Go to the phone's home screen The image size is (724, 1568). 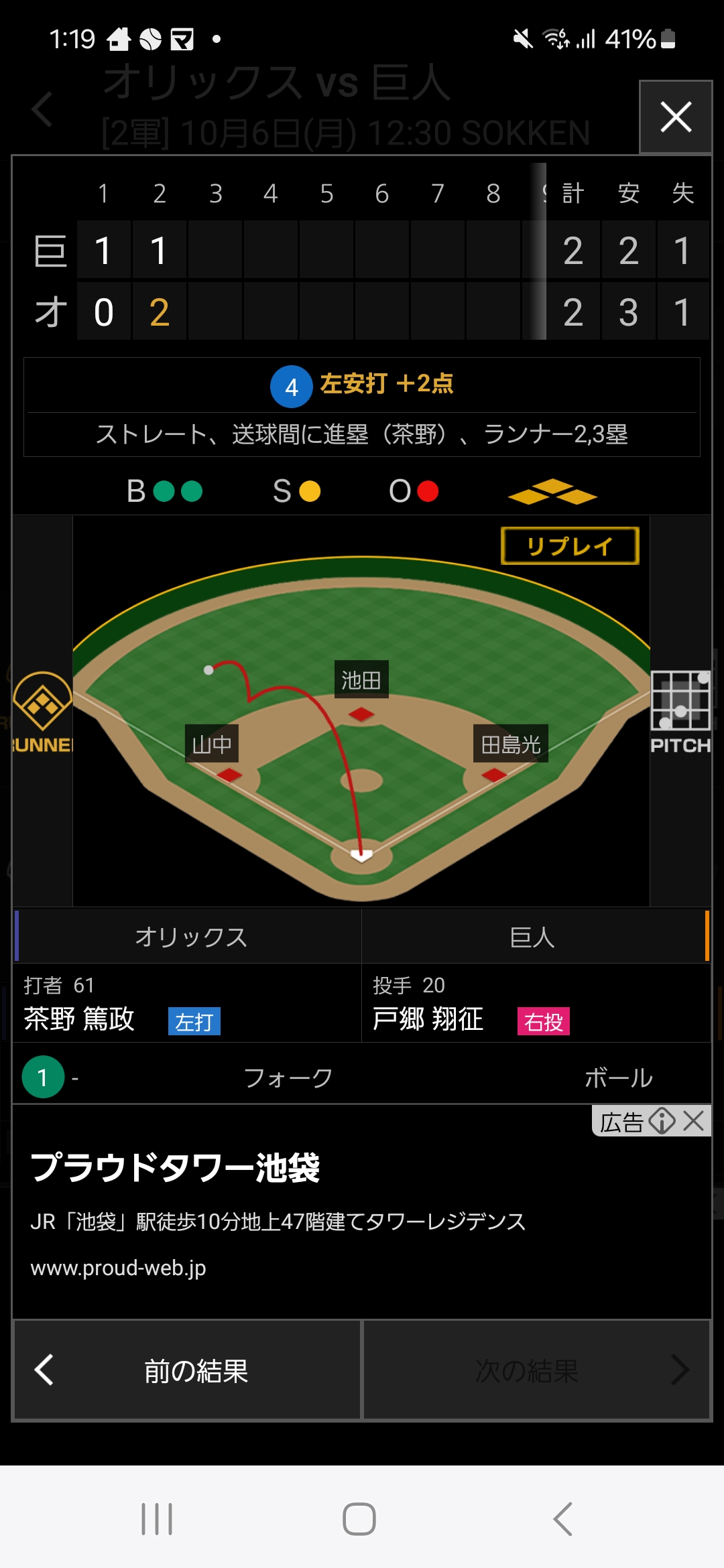coord(359,1518)
